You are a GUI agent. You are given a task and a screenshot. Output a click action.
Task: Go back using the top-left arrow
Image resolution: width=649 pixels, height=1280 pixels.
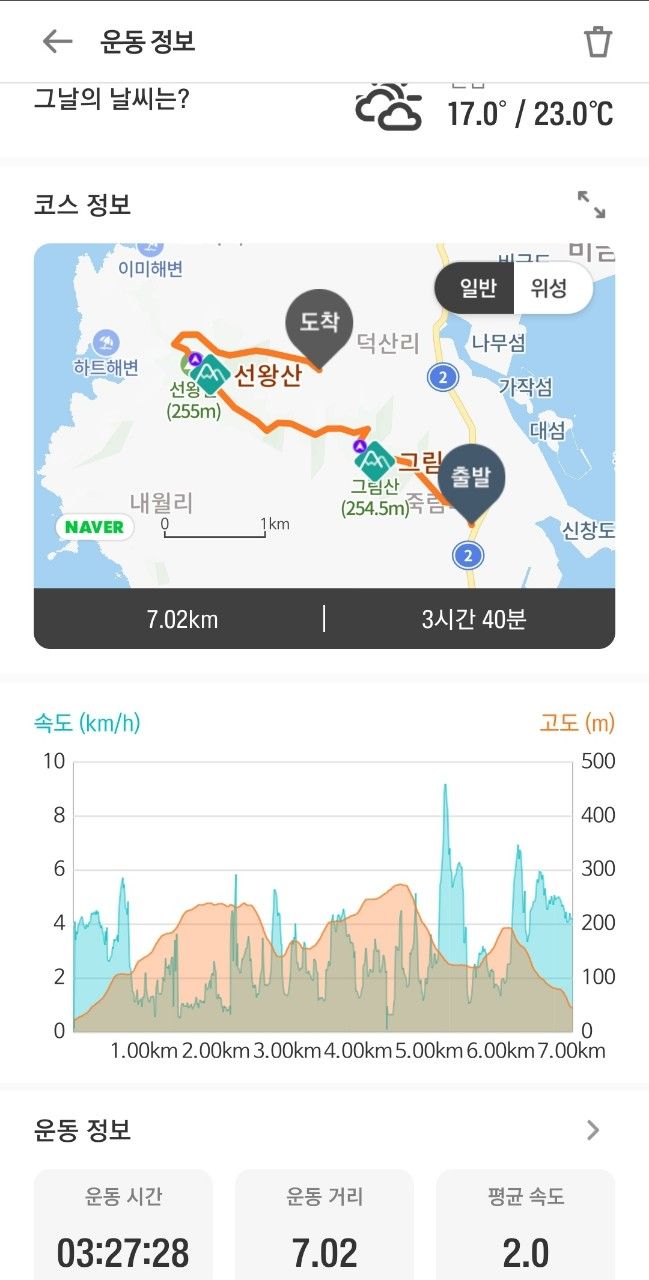pos(57,41)
